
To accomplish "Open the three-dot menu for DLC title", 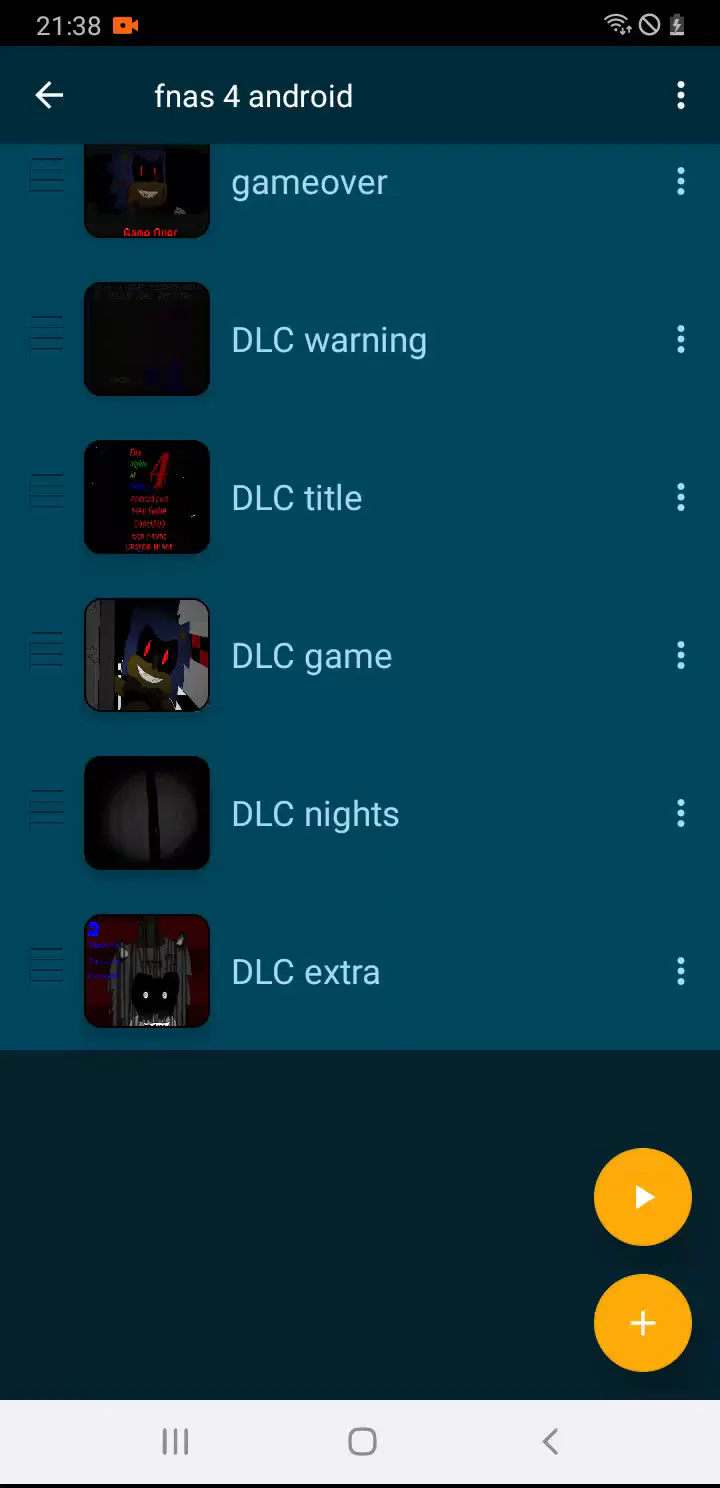I will [681, 498].
